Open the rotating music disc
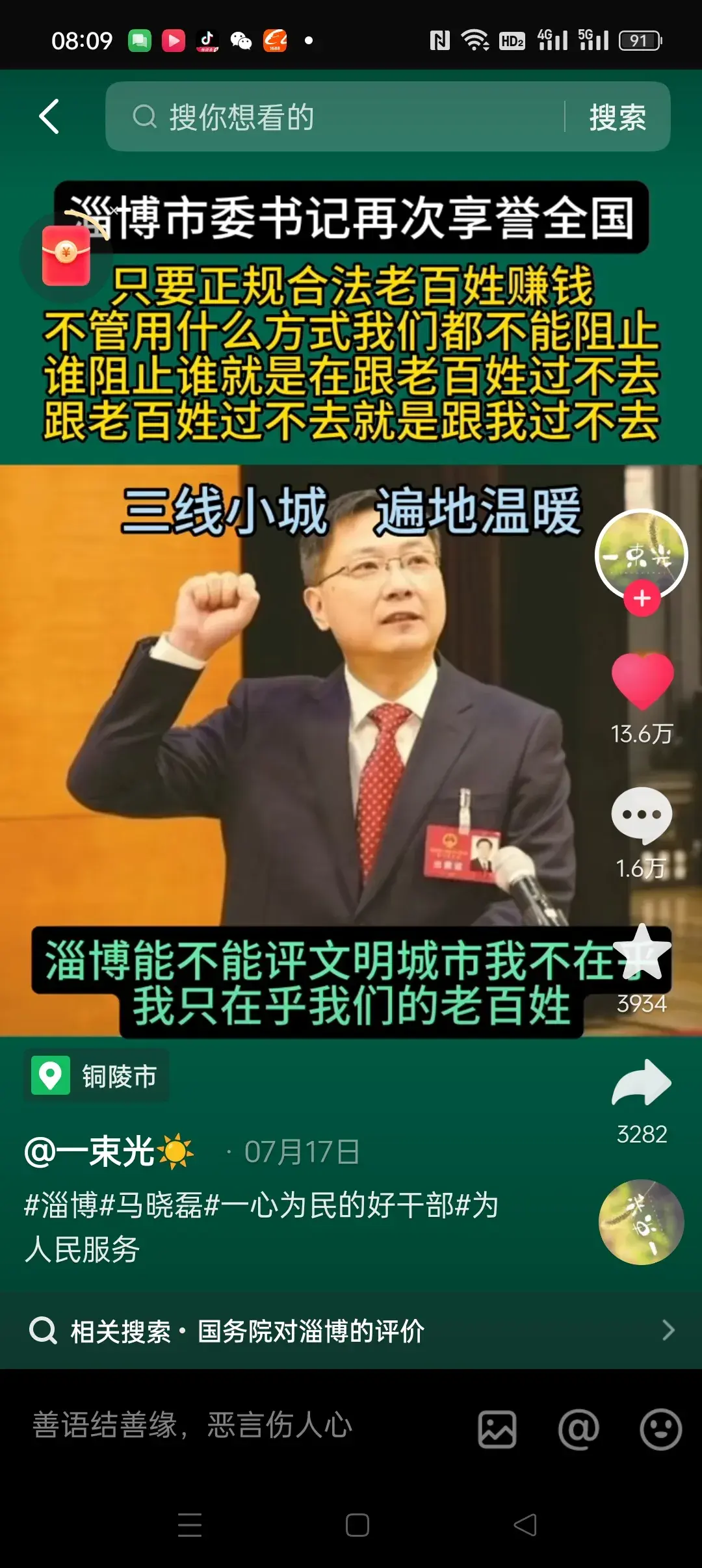The image size is (702, 1568). [641, 1222]
